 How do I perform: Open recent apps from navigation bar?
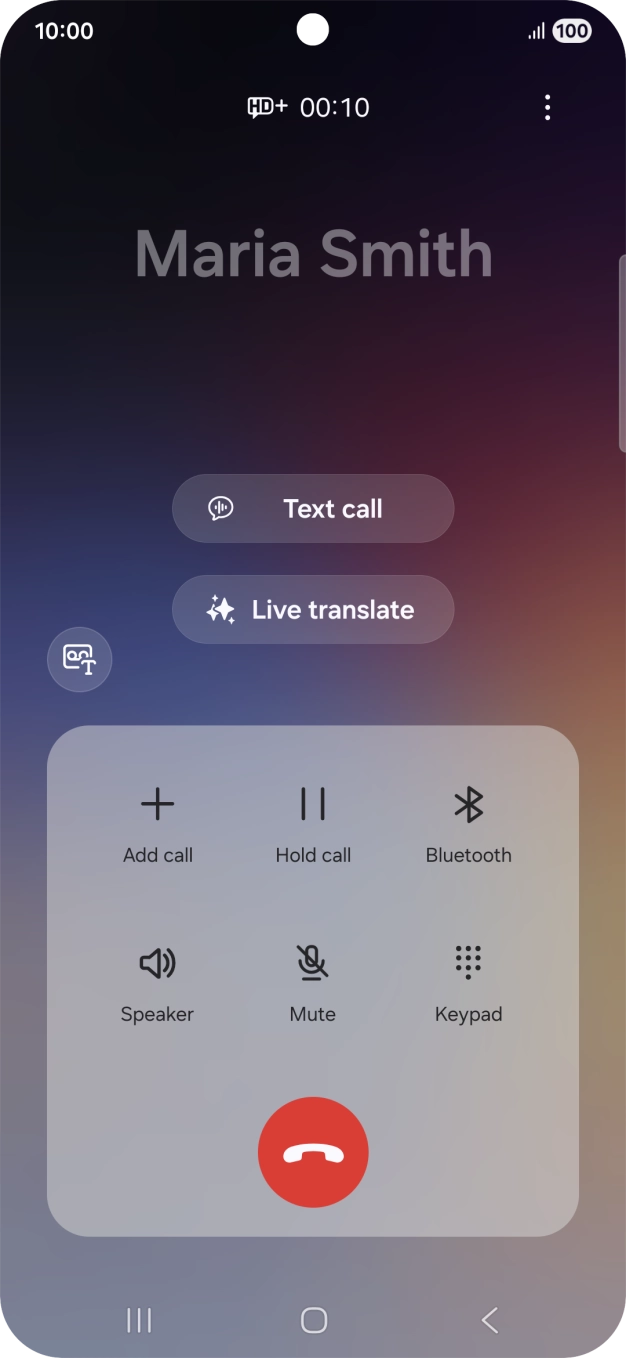tap(139, 1320)
